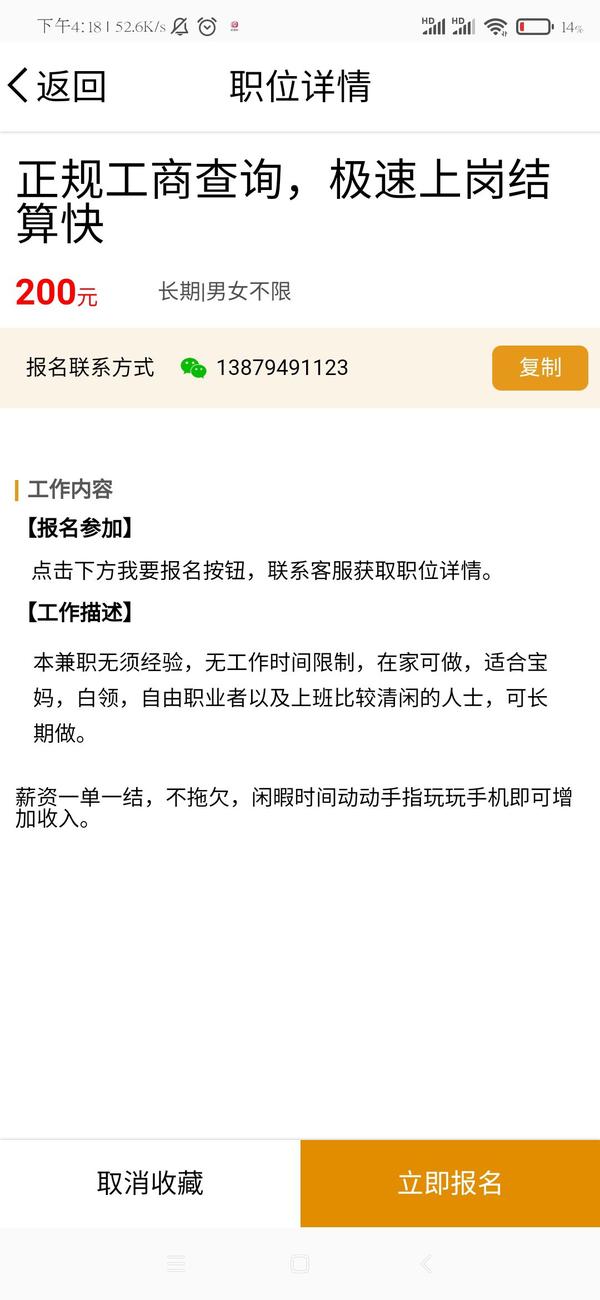Sign up now via 立即报名
Viewport: 600px width, 1300px height.
450,1183
